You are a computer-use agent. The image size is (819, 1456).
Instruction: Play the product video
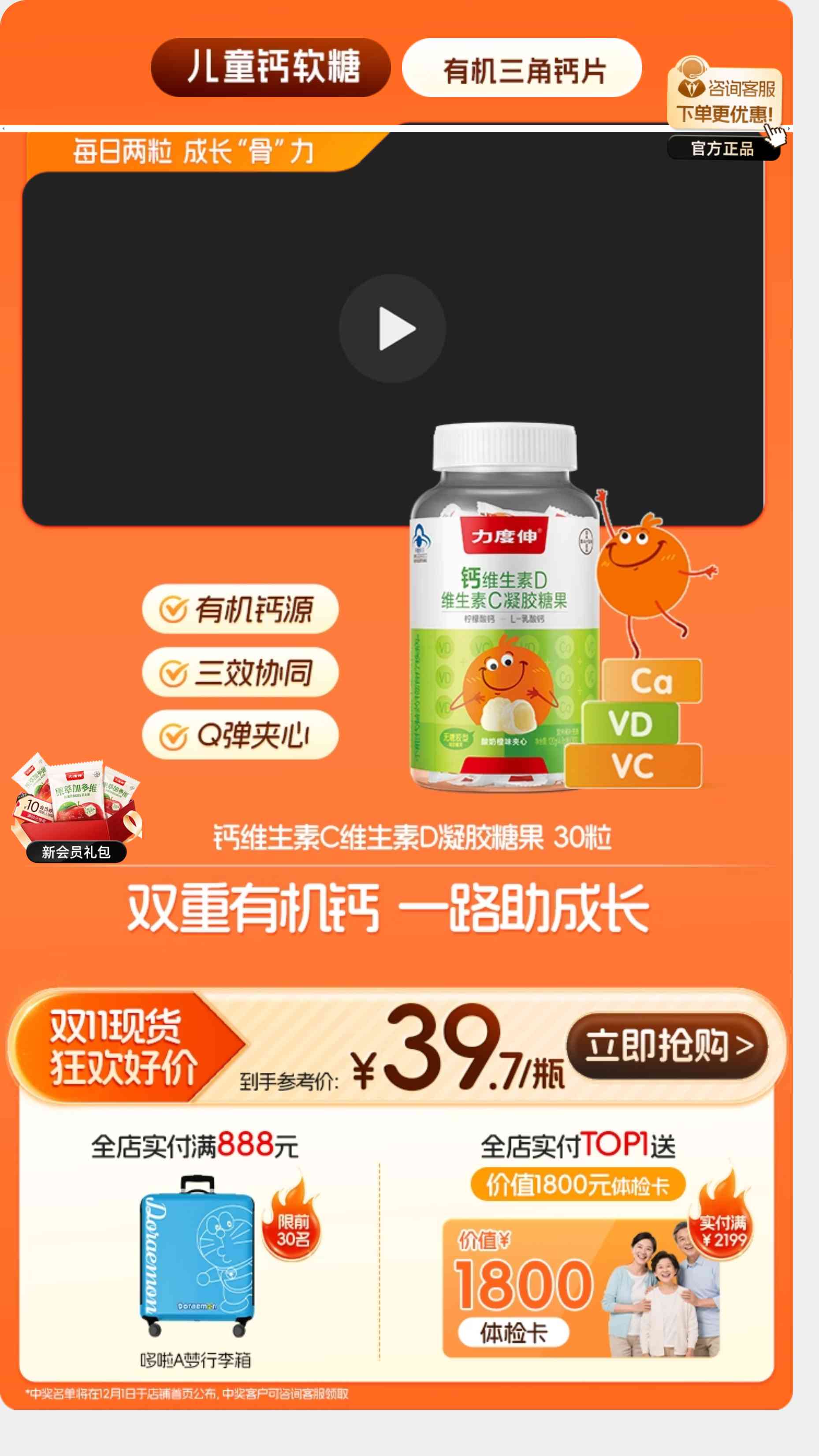pos(392,329)
